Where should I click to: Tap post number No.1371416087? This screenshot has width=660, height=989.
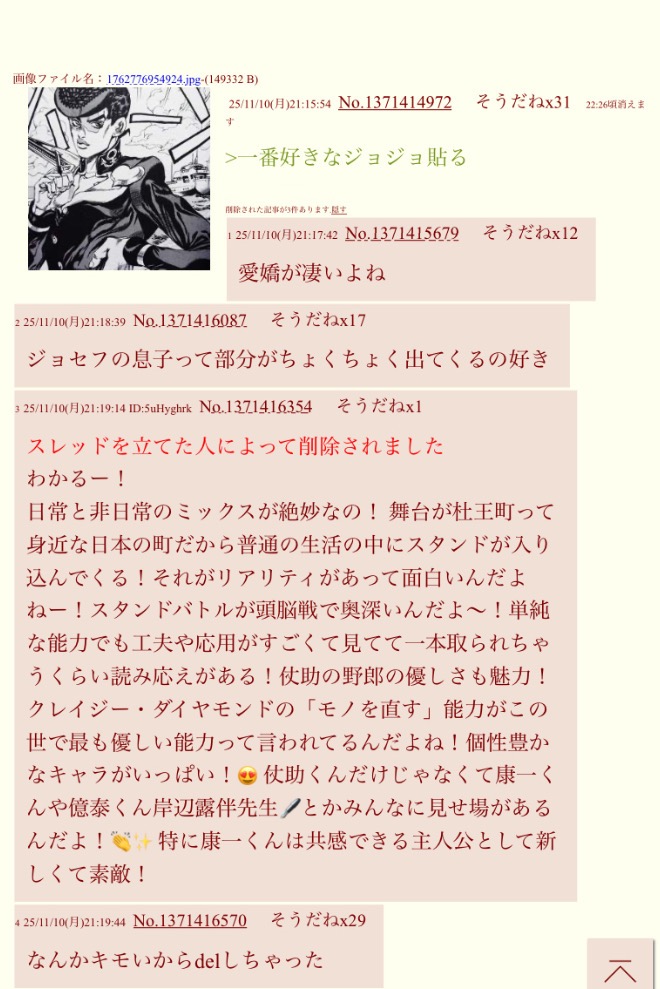coord(190,321)
